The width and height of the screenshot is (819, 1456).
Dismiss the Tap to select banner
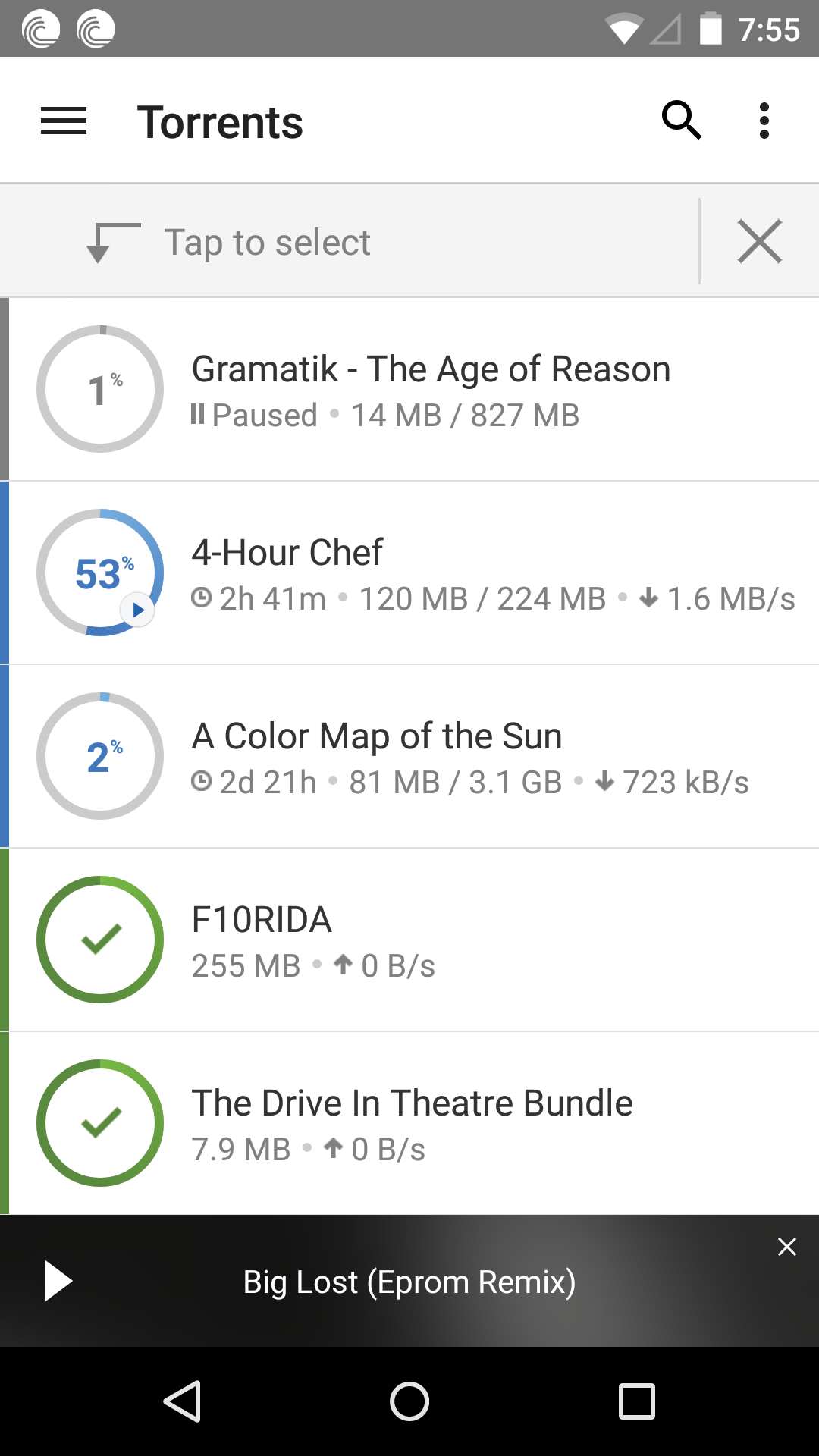pyautogui.click(x=760, y=241)
